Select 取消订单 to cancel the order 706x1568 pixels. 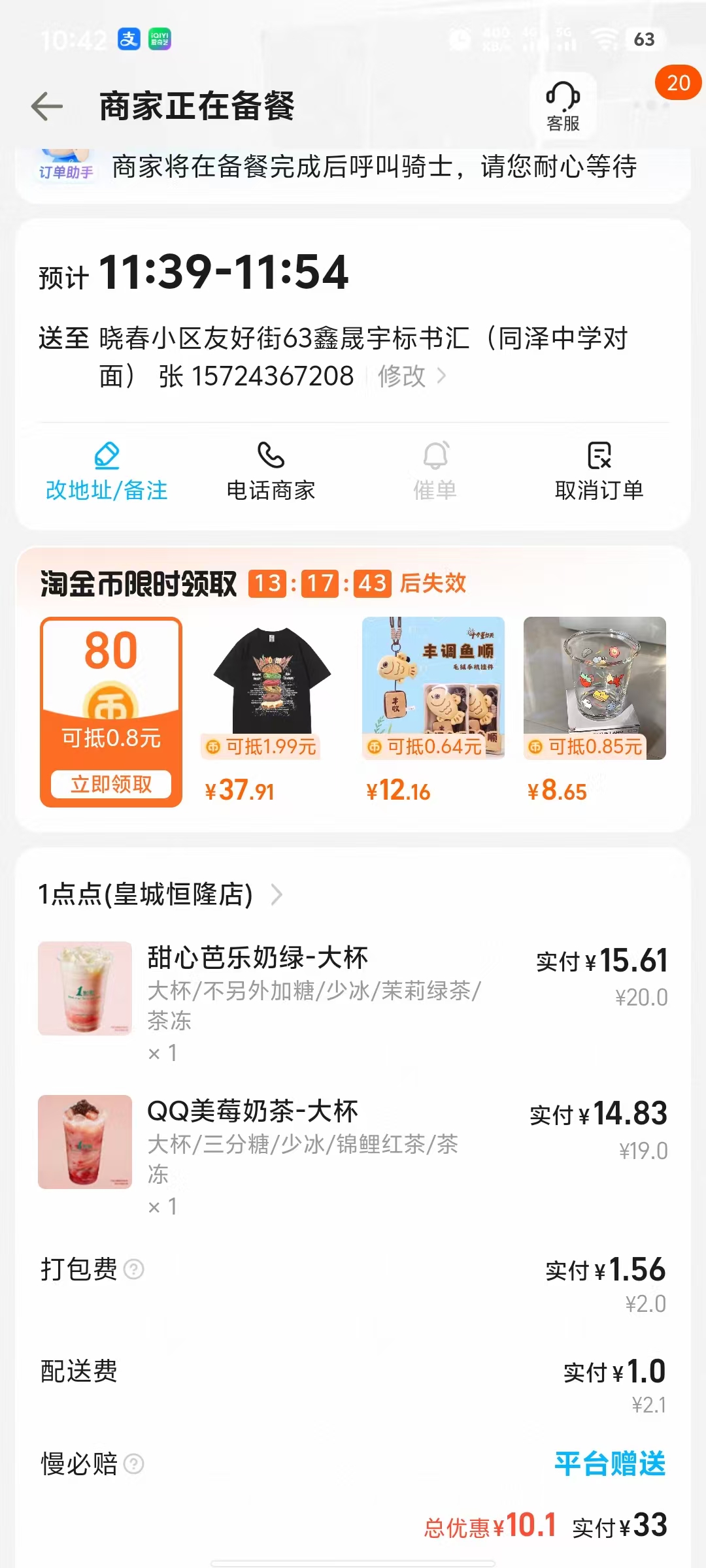coord(599,472)
